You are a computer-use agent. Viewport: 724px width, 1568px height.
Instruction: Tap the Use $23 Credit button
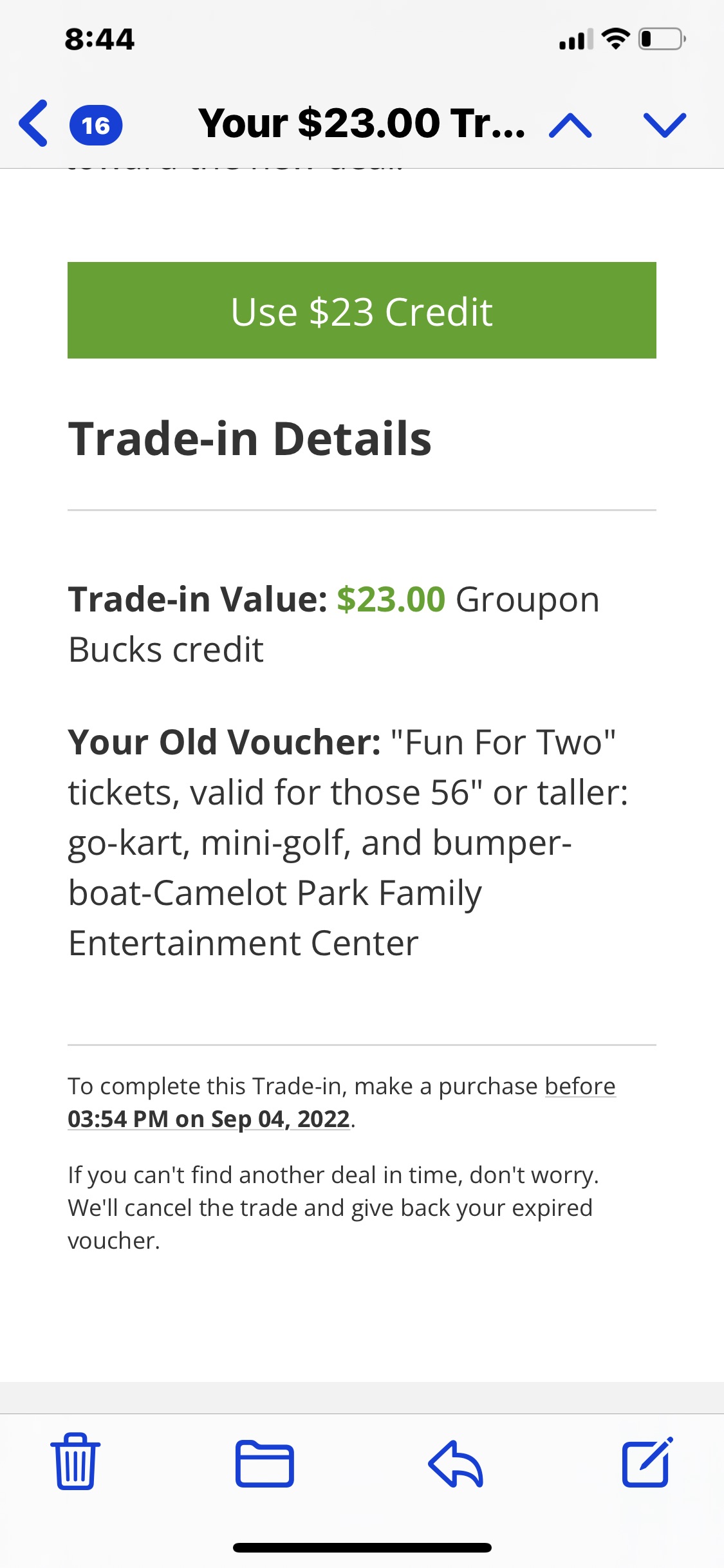(x=362, y=310)
